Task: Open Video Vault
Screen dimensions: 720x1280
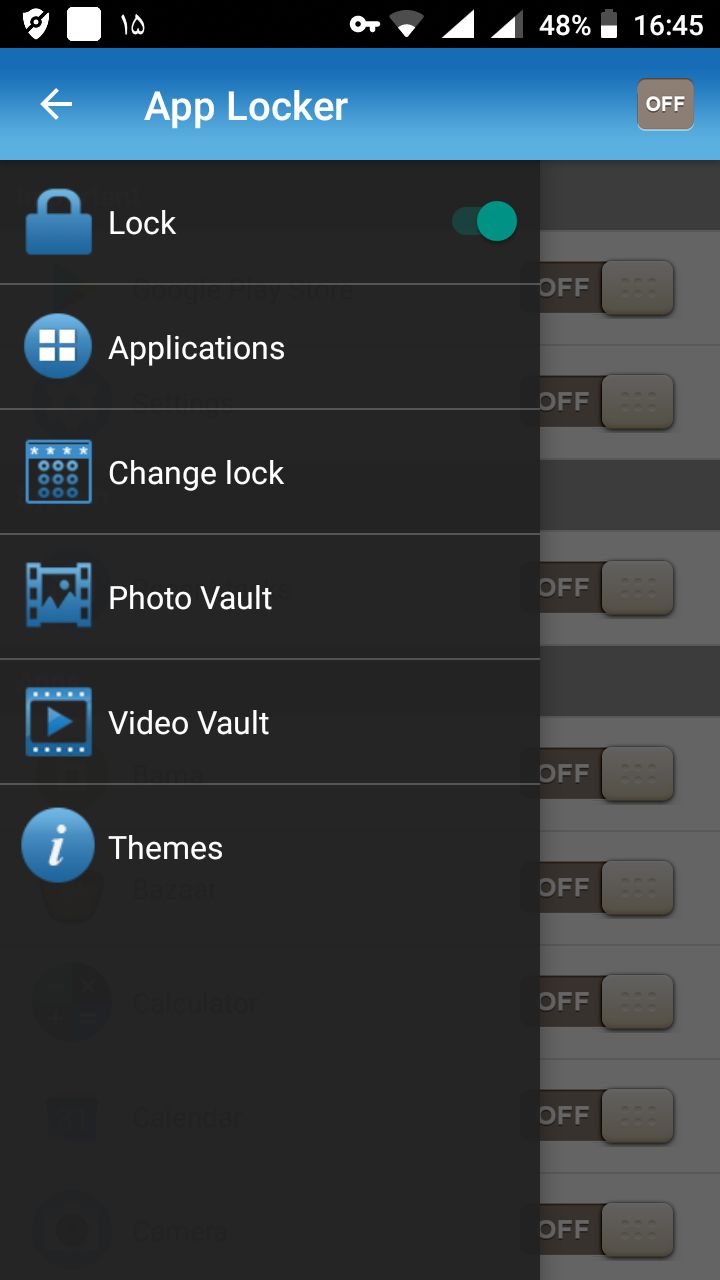Action: 188,723
